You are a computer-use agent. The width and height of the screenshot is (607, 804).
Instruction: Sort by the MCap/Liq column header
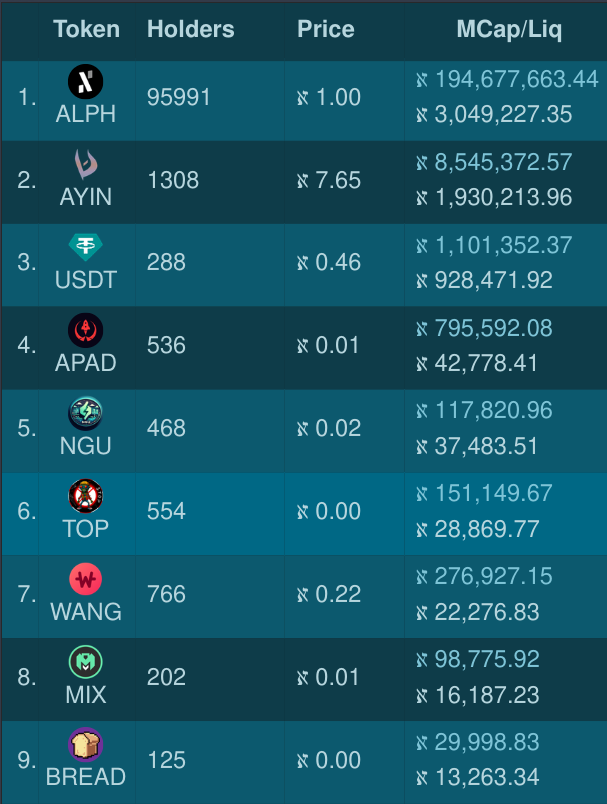pos(509,30)
